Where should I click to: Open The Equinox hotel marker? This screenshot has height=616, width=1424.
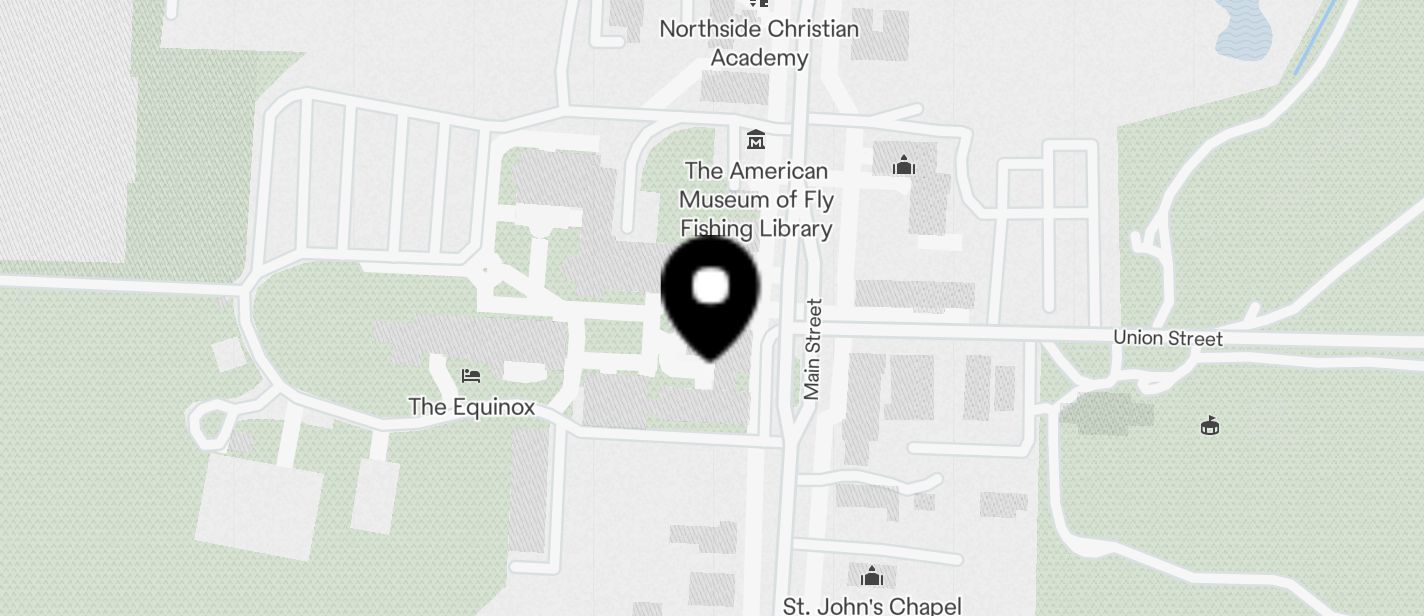pyautogui.click(x=471, y=376)
